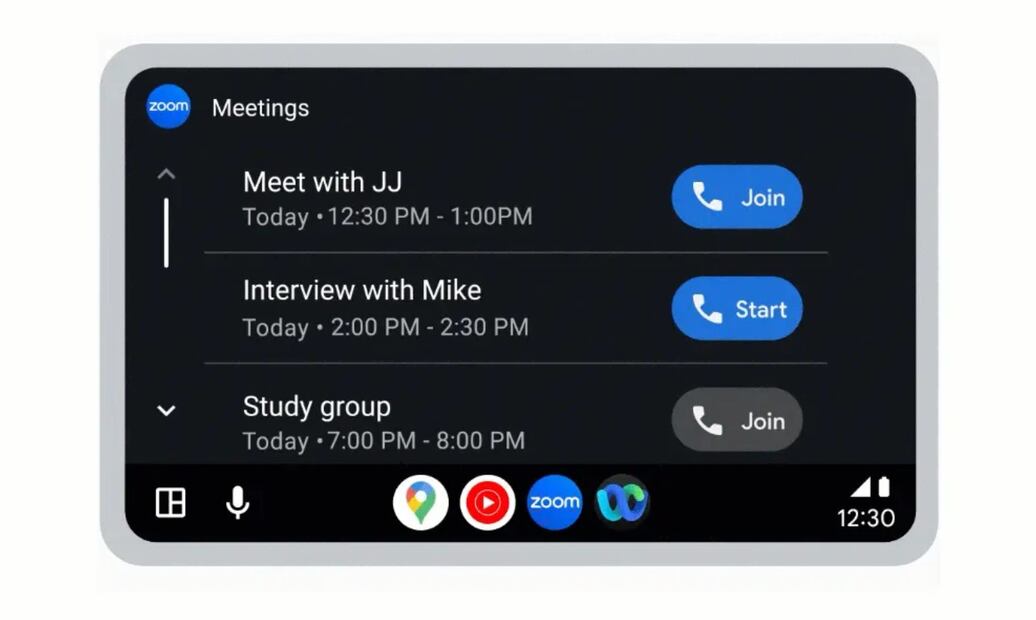Tap the up chevron in the meetings list
Image resolution: width=1036 pixels, height=620 pixels.
pyautogui.click(x=166, y=175)
